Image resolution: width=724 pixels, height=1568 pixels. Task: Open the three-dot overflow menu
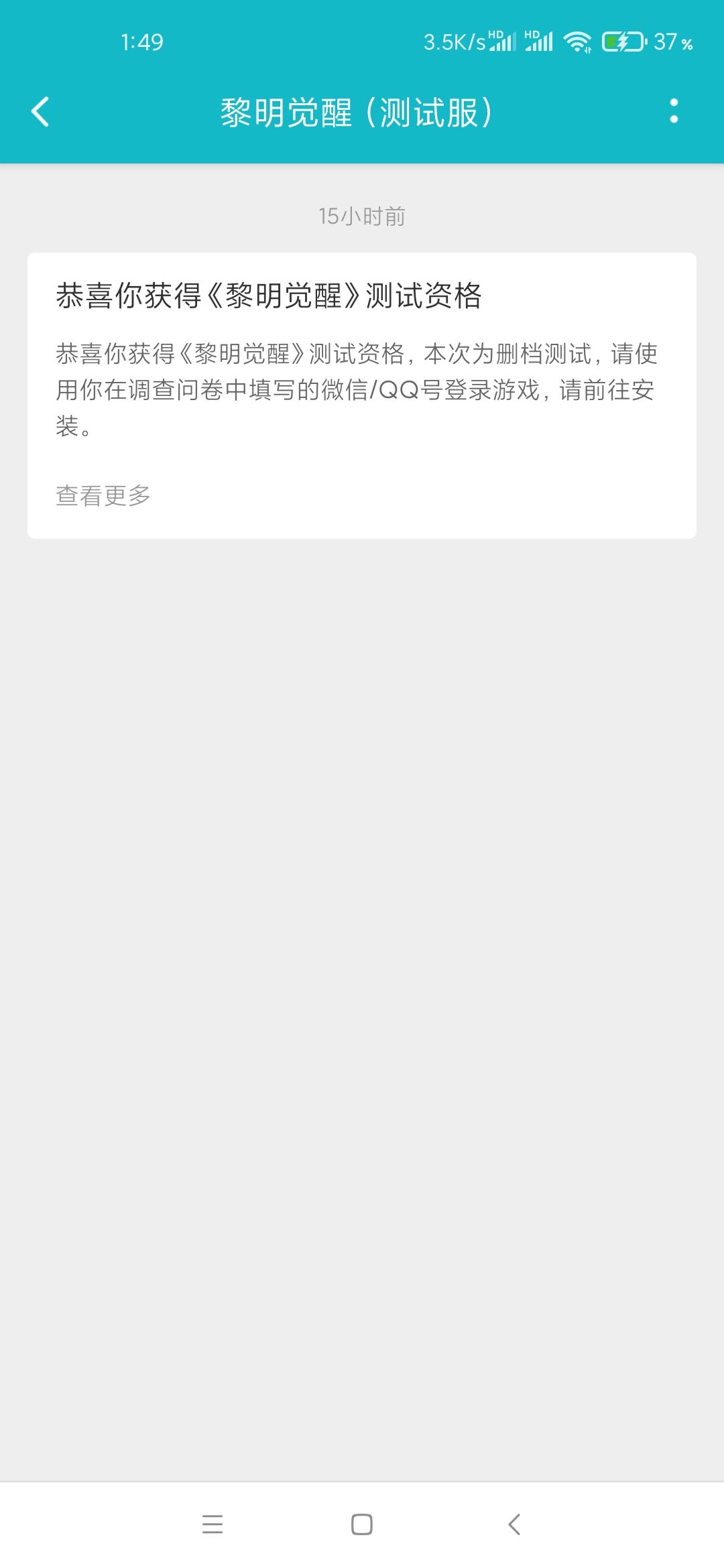pos(674,111)
